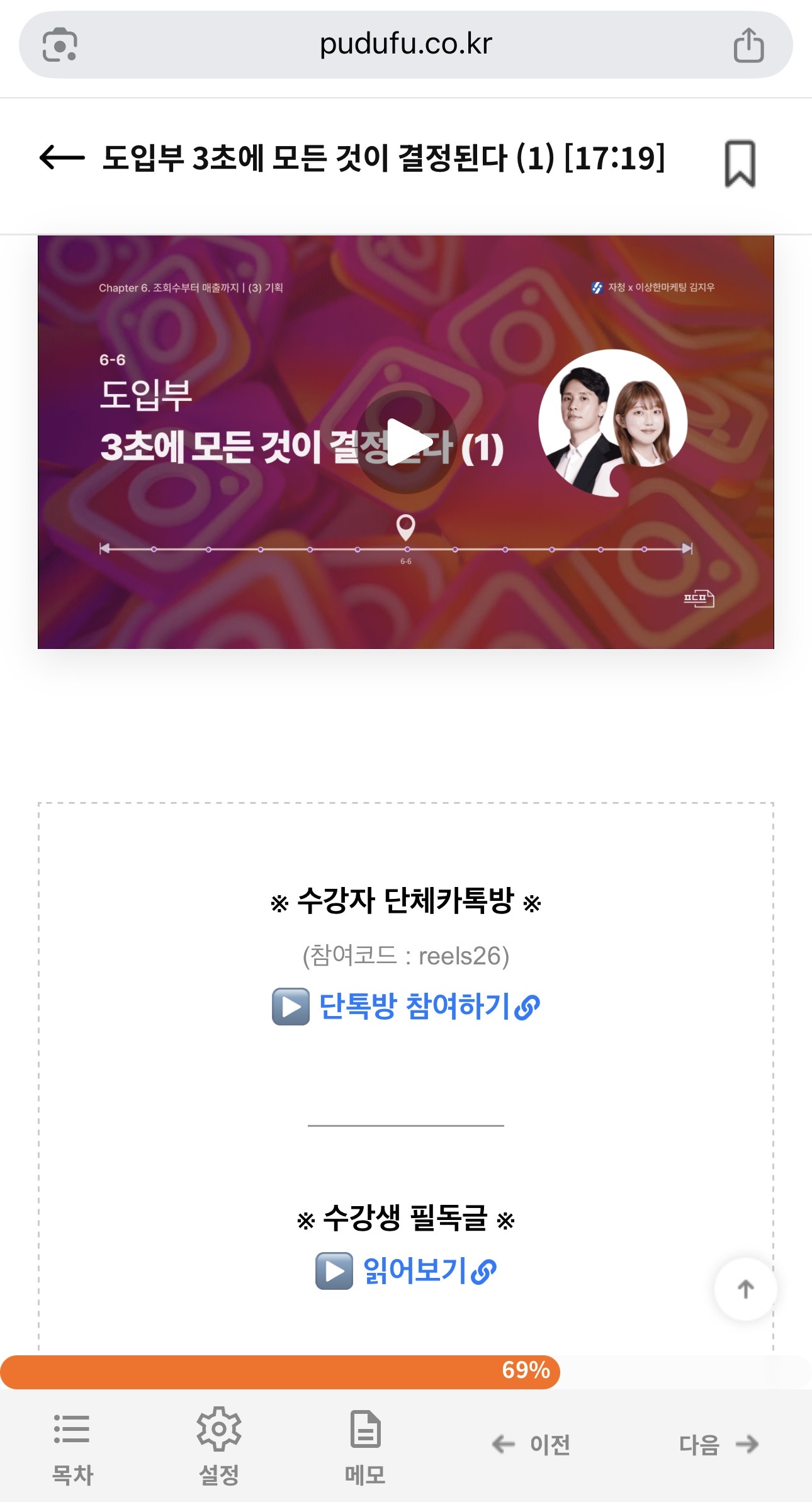The width and height of the screenshot is (812, 1502).
Task: Go back using the arrow beside the lesson title
Action: [x=62, y=157]
